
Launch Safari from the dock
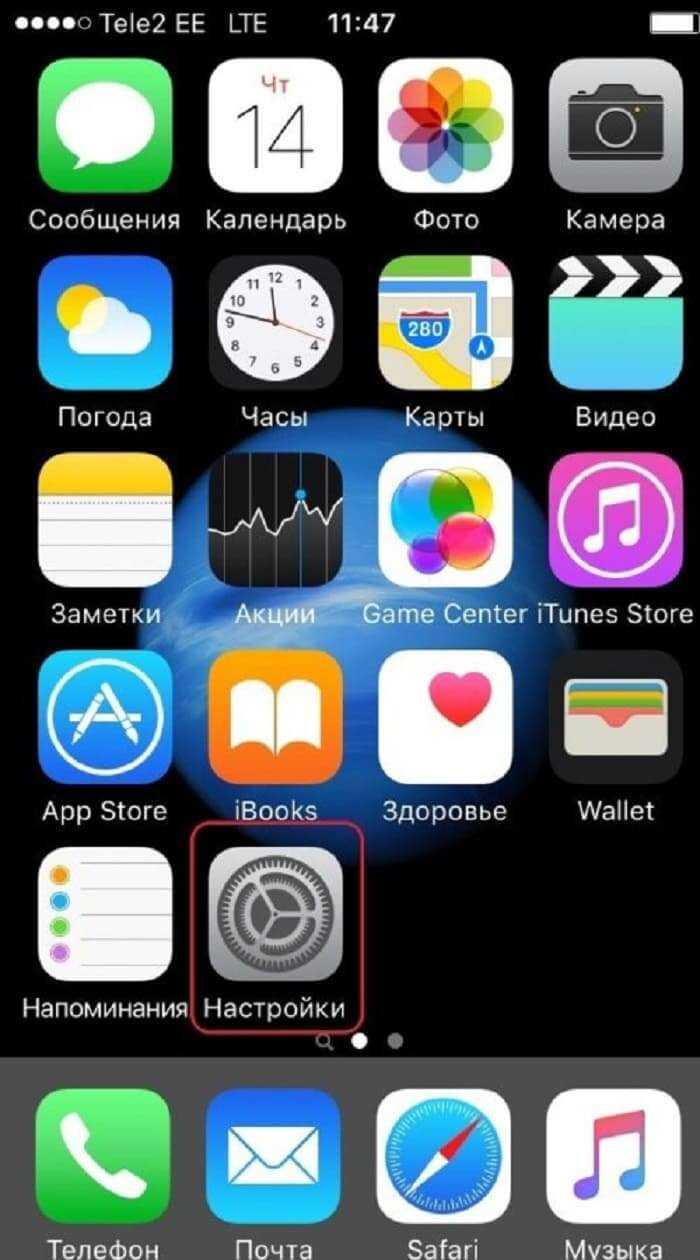[445, 1155]
